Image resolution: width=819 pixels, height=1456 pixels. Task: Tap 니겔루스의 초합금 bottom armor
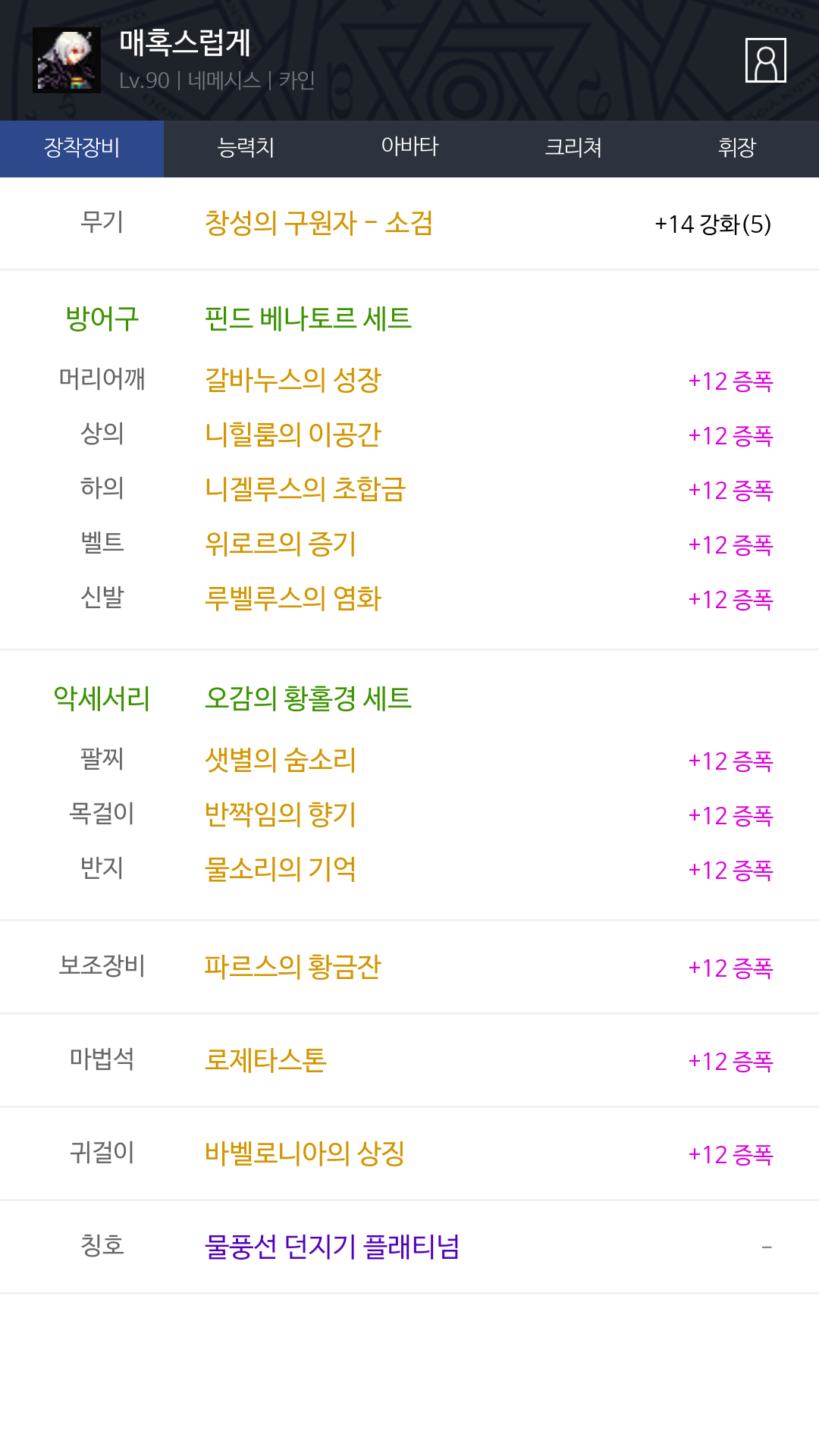[306, 489]
